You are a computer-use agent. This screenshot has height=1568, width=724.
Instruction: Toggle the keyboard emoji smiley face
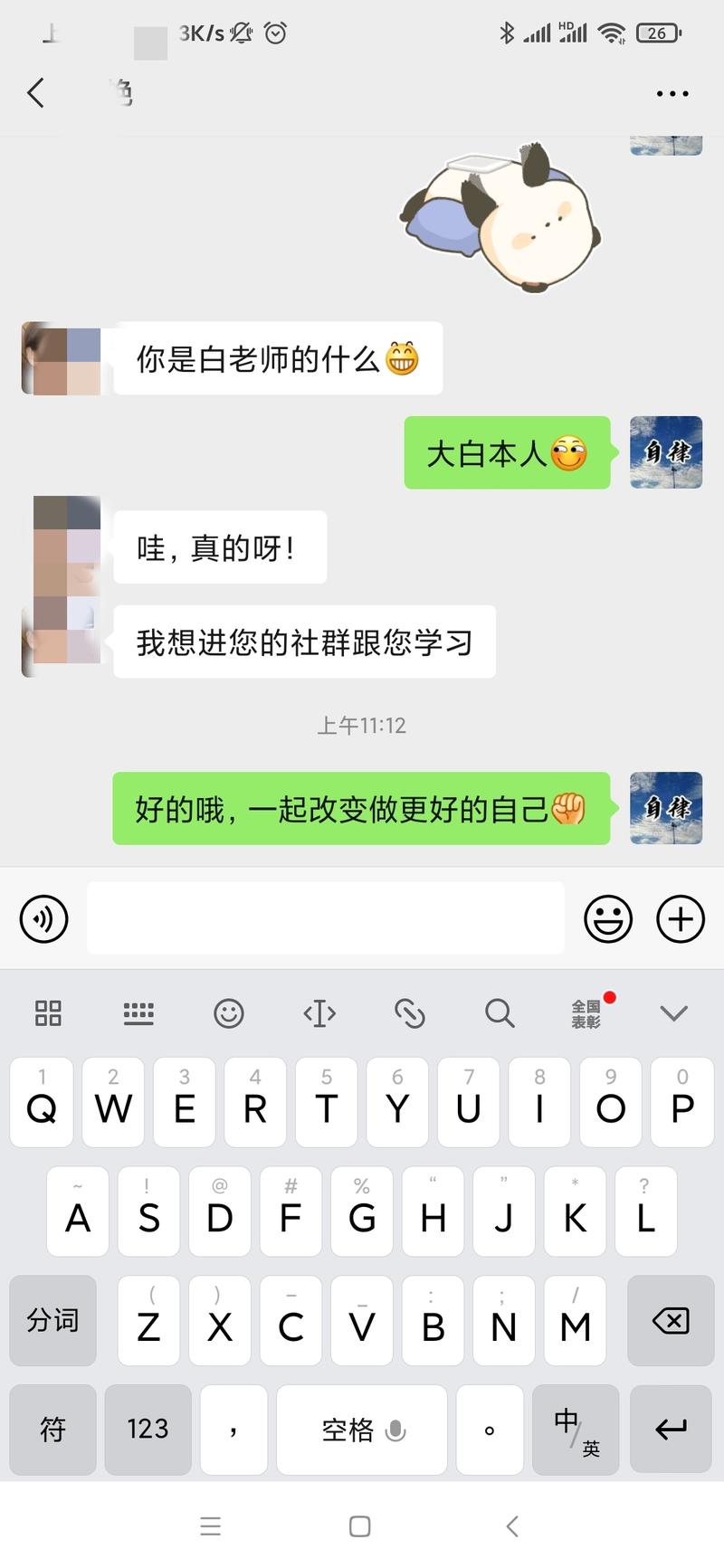point(230,1013)
